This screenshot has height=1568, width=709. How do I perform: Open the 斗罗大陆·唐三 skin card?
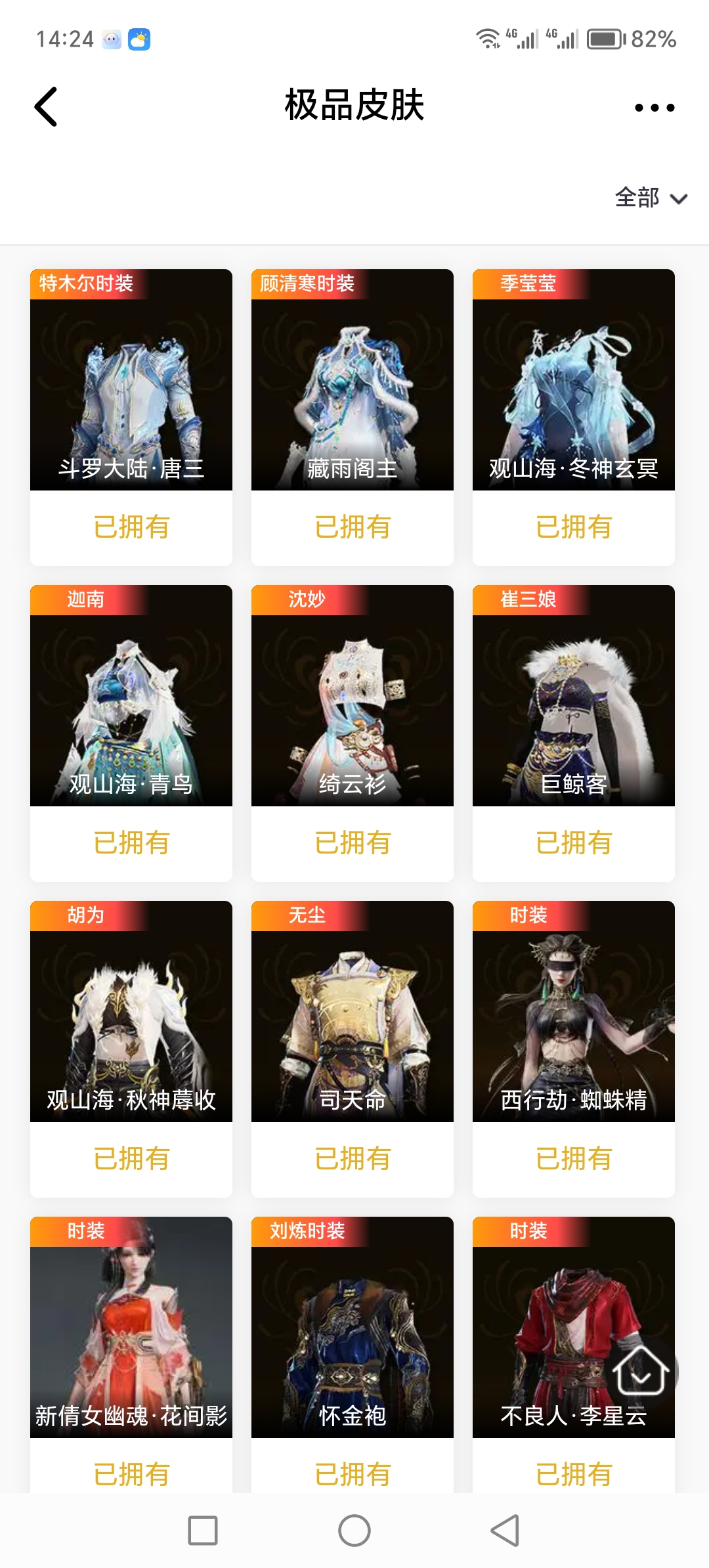[x=131, y=381]
